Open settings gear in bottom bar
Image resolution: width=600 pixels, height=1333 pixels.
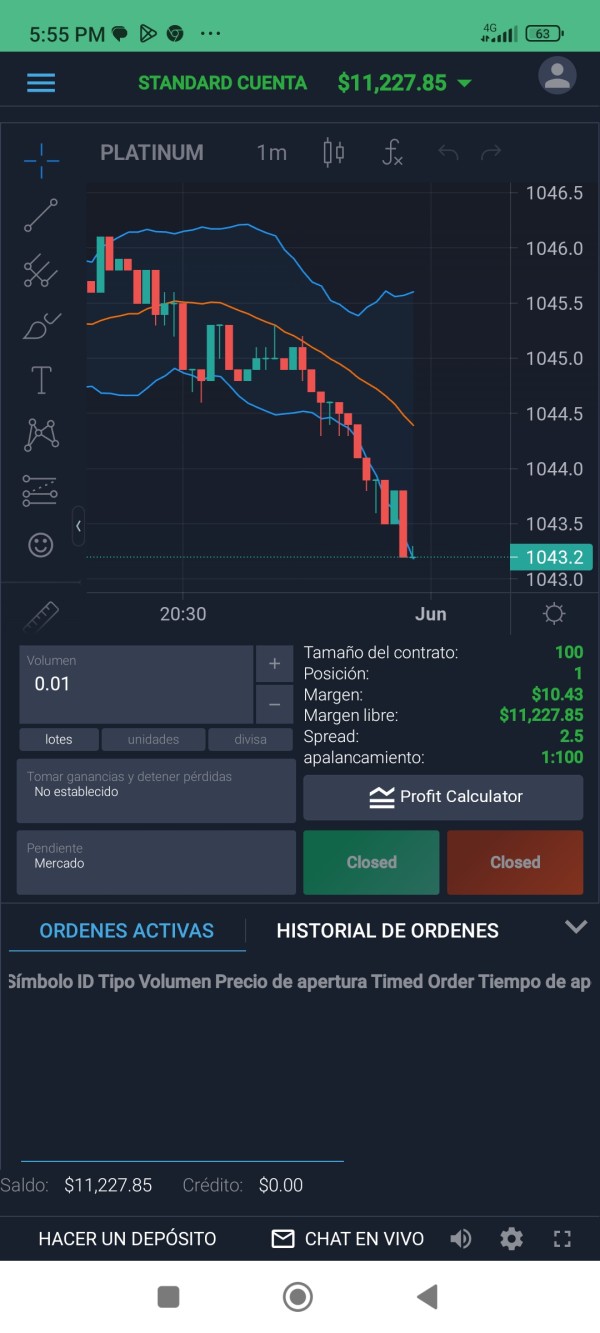512,1239
